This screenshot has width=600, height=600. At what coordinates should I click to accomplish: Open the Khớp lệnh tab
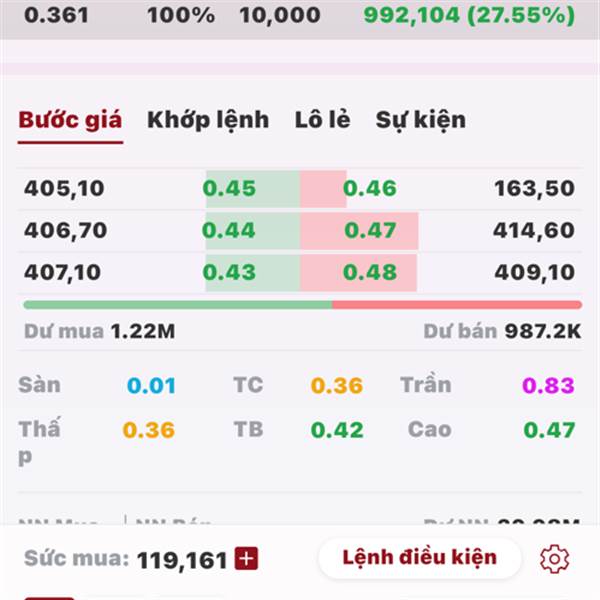208,120
